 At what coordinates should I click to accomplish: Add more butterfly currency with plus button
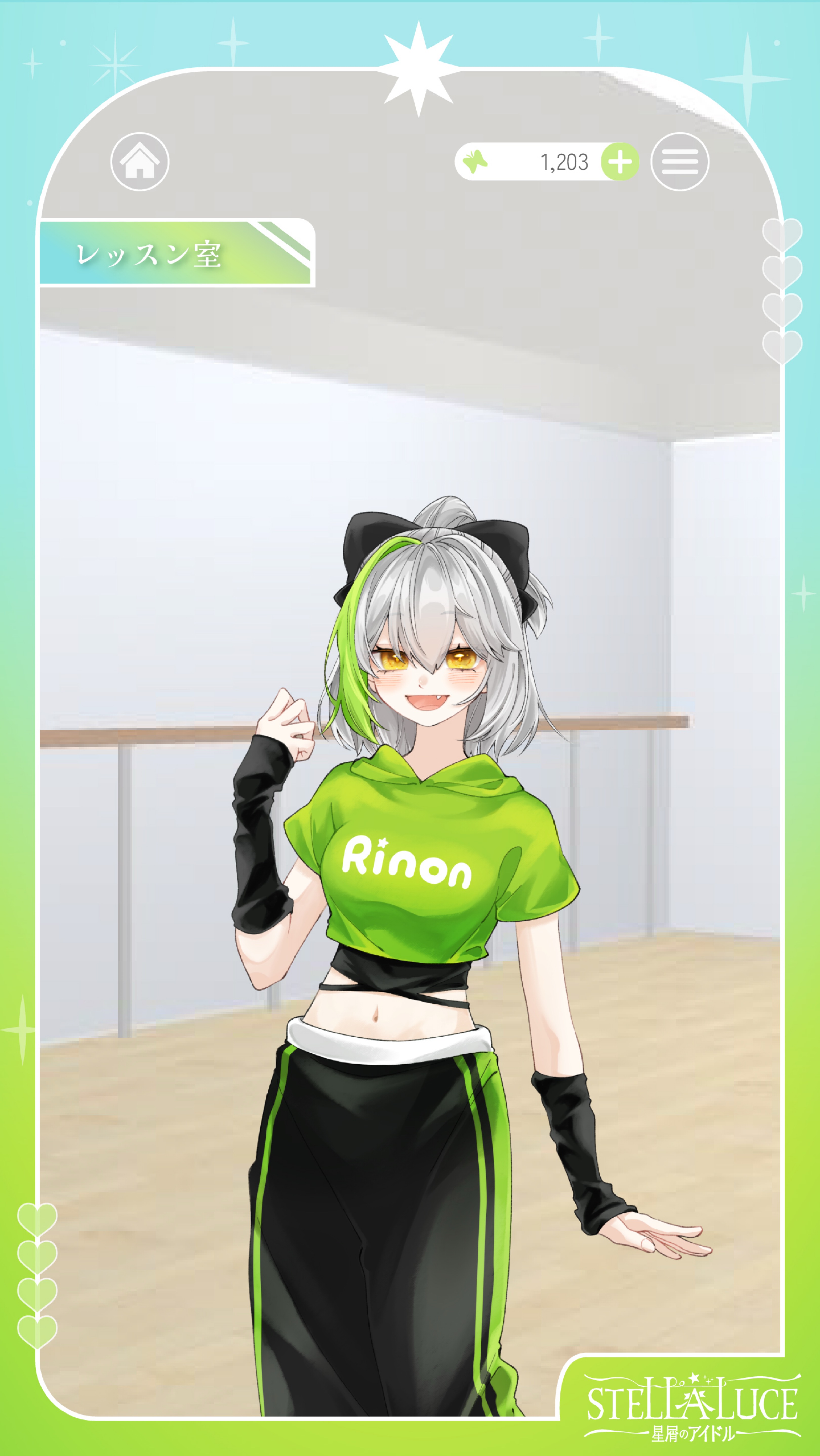coord(620,162)
